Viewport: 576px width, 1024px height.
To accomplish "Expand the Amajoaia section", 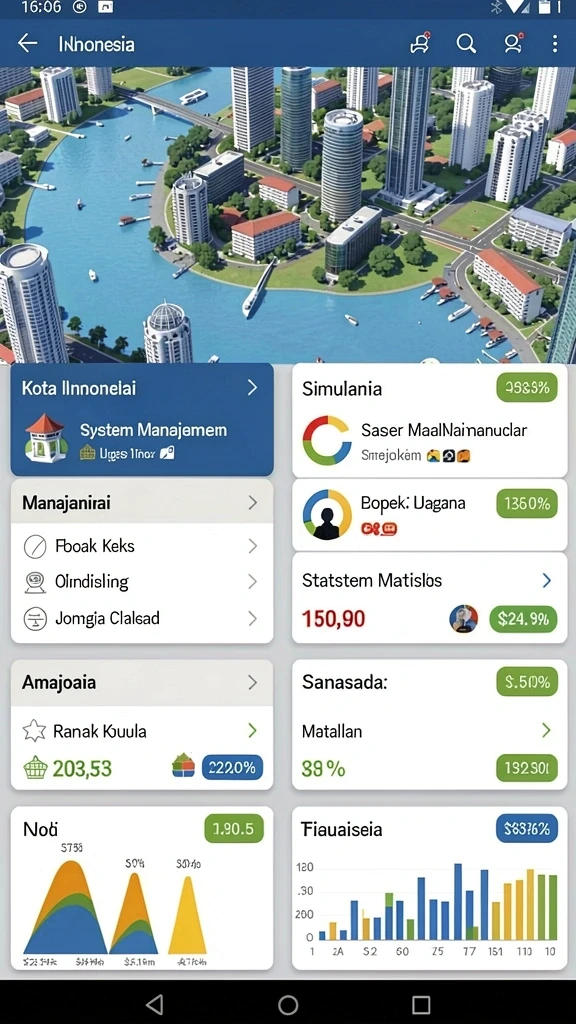I will [x=142, y=682].
